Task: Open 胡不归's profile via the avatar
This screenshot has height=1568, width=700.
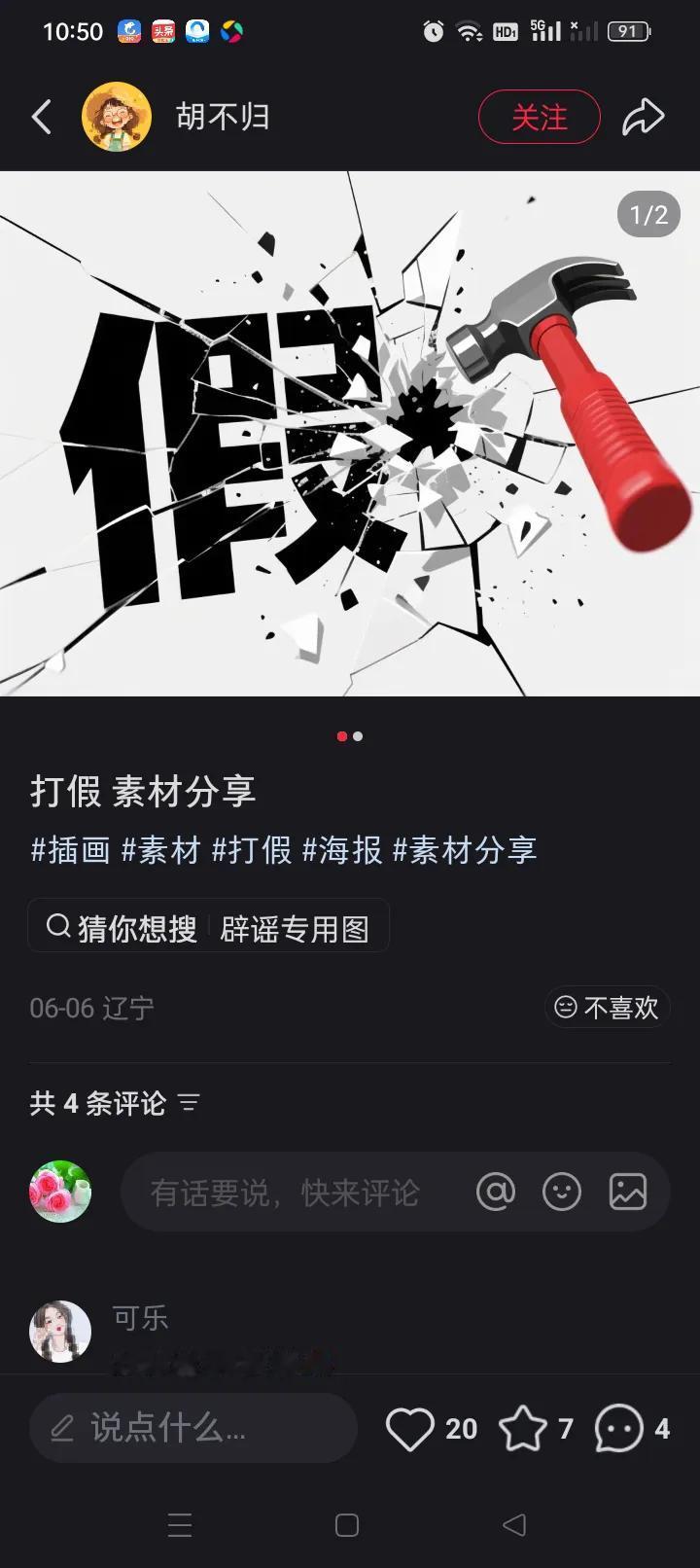Action: (x=117, y=116)
